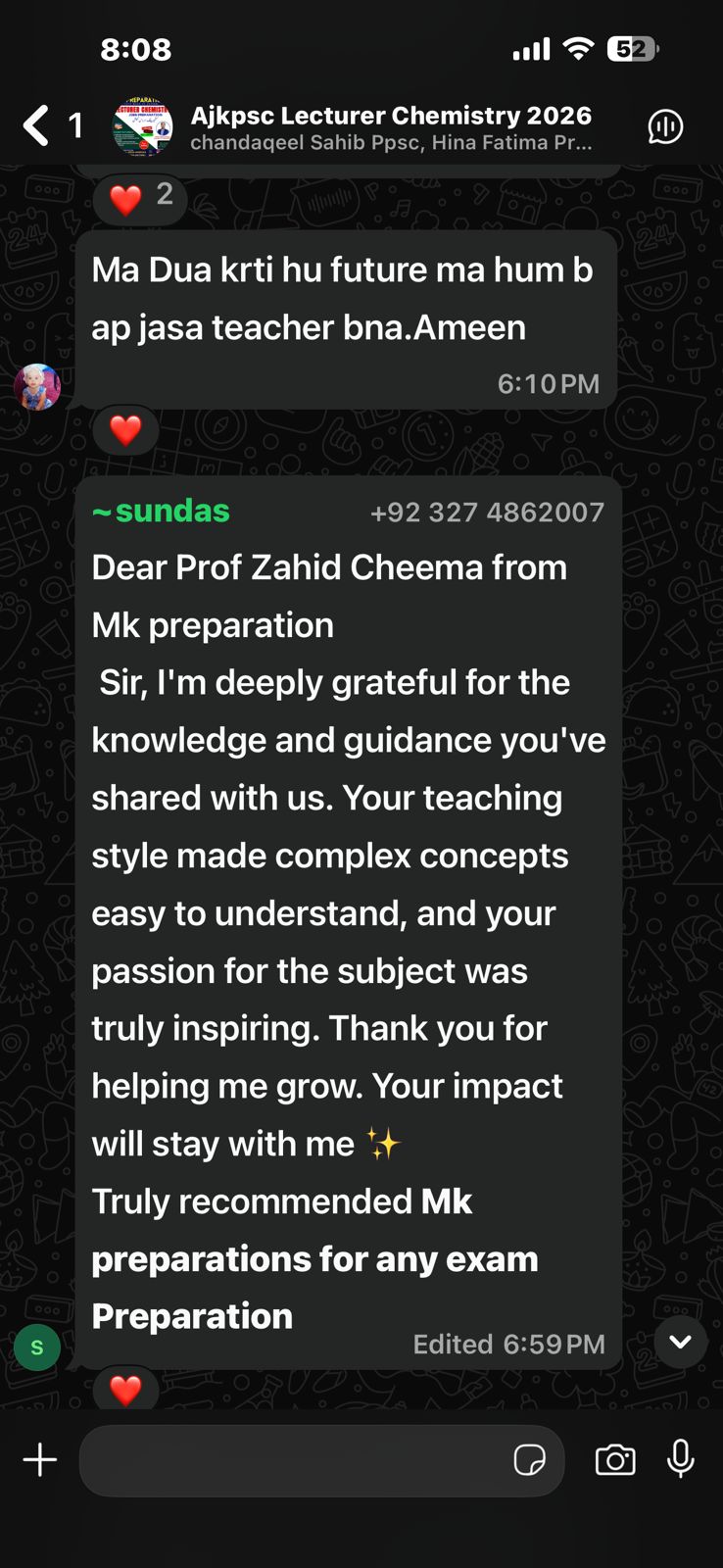Focus the message input field
The height and width of the screenshot is (1568, 723).
(294, 1460)
